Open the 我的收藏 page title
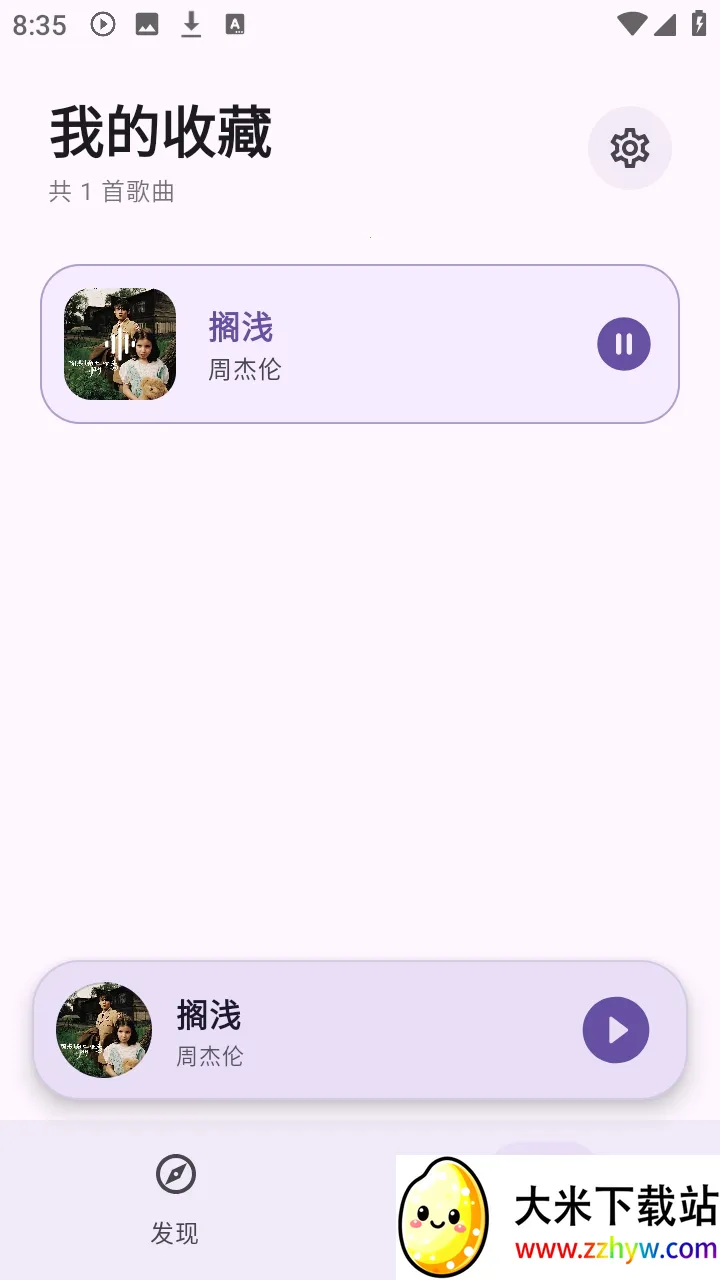Image resolution: width=720 pixels, height=1280 pixels. point(160,133)
